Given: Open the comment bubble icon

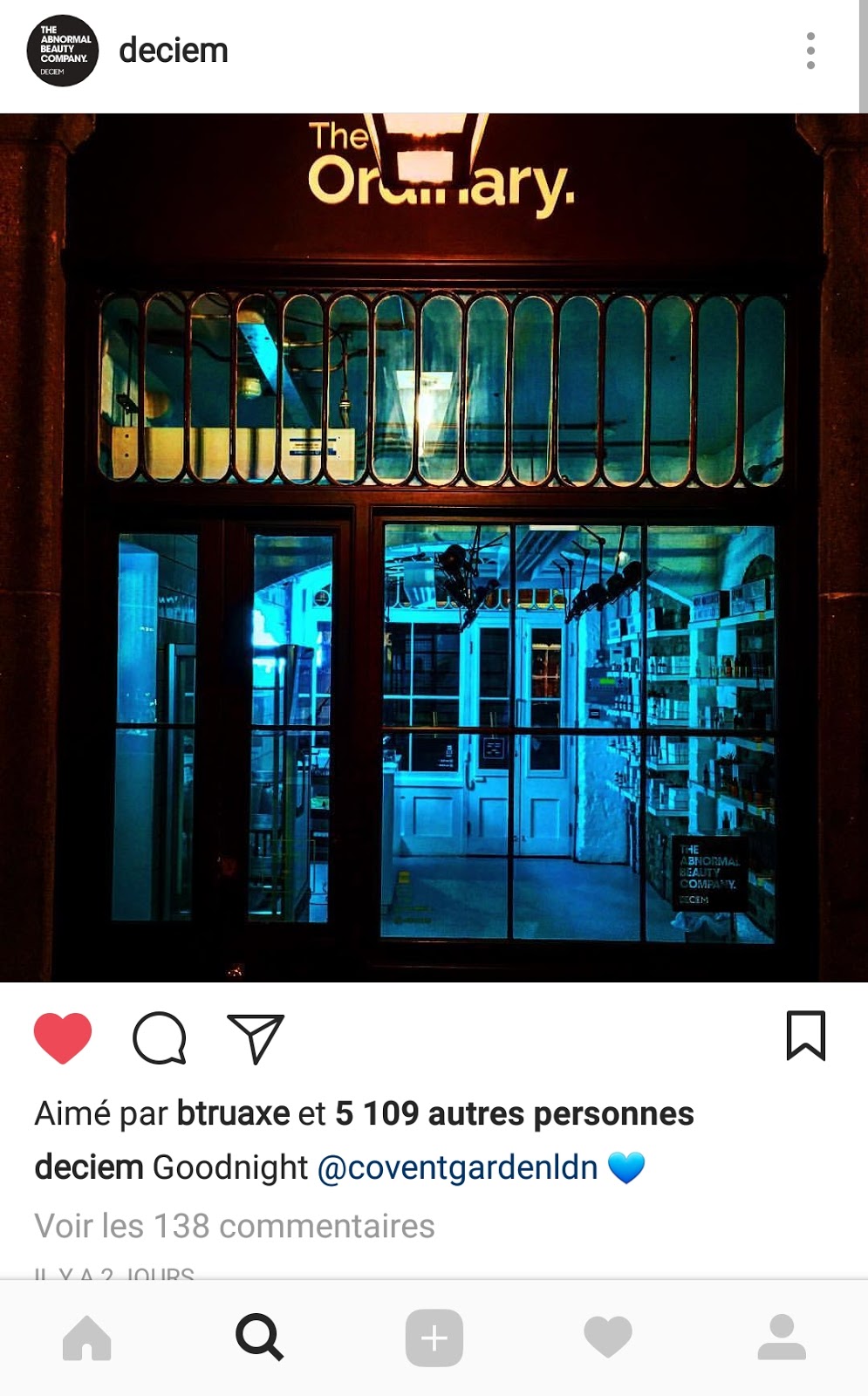Looking at the screenshot, I should point(160,1037).
